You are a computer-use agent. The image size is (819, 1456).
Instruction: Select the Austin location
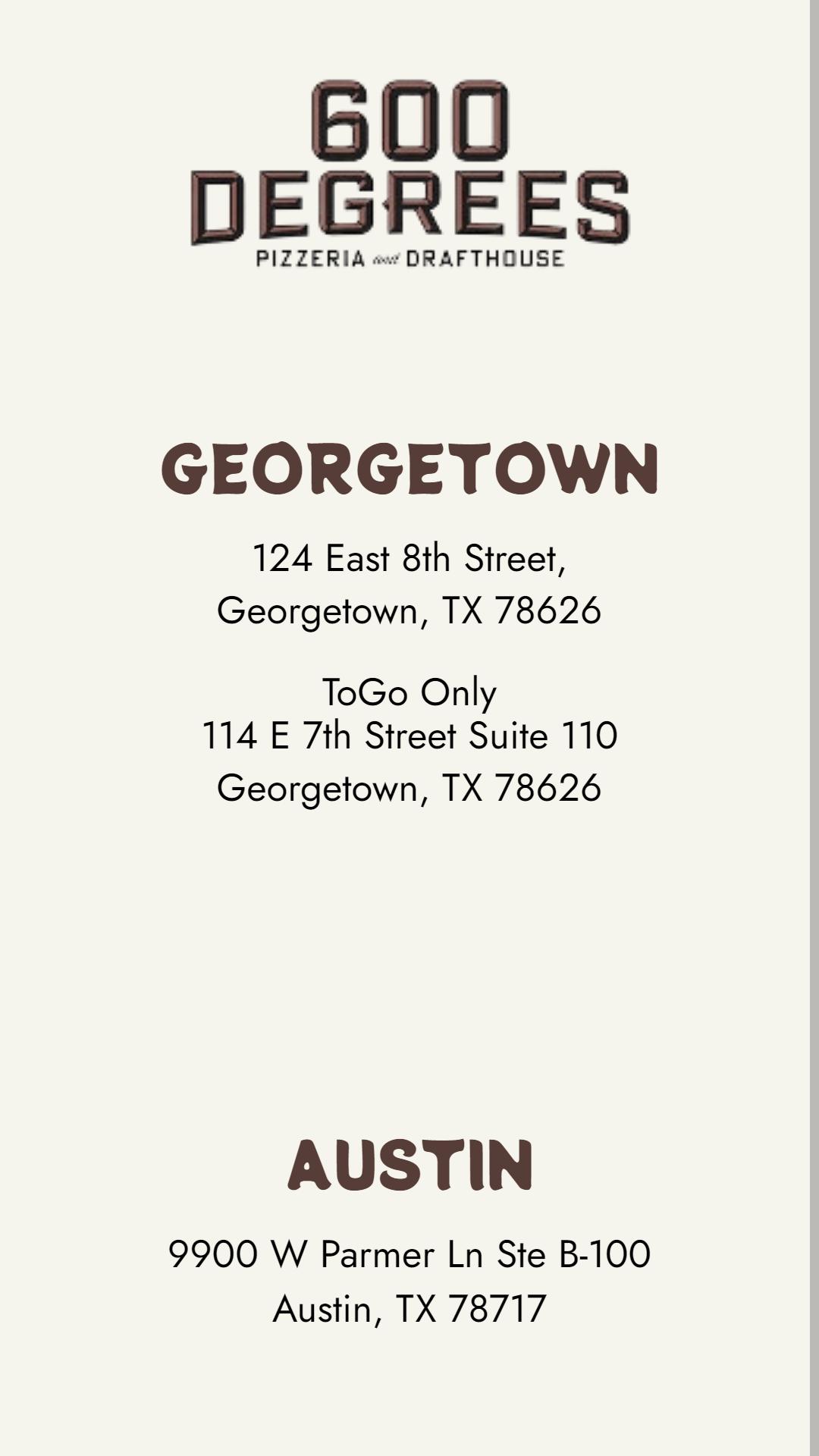(409, 1165)
